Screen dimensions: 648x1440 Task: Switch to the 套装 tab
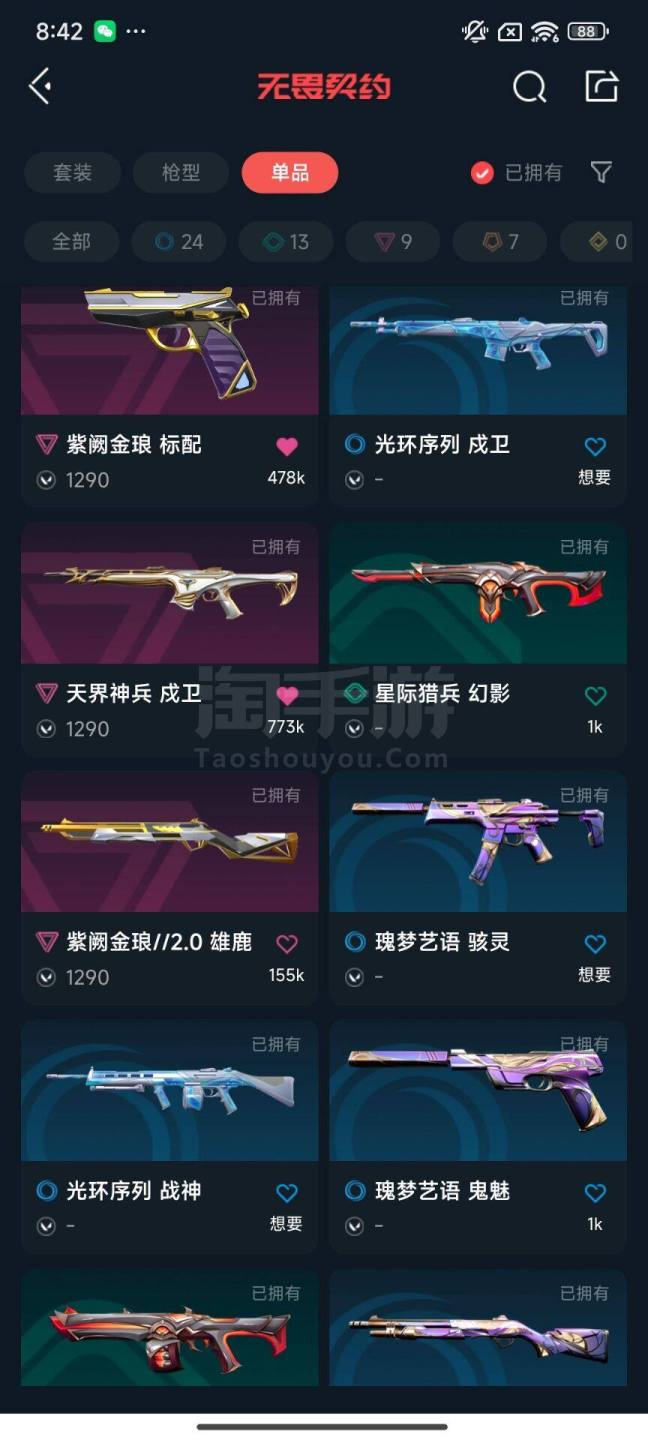[x=72, y=173]
